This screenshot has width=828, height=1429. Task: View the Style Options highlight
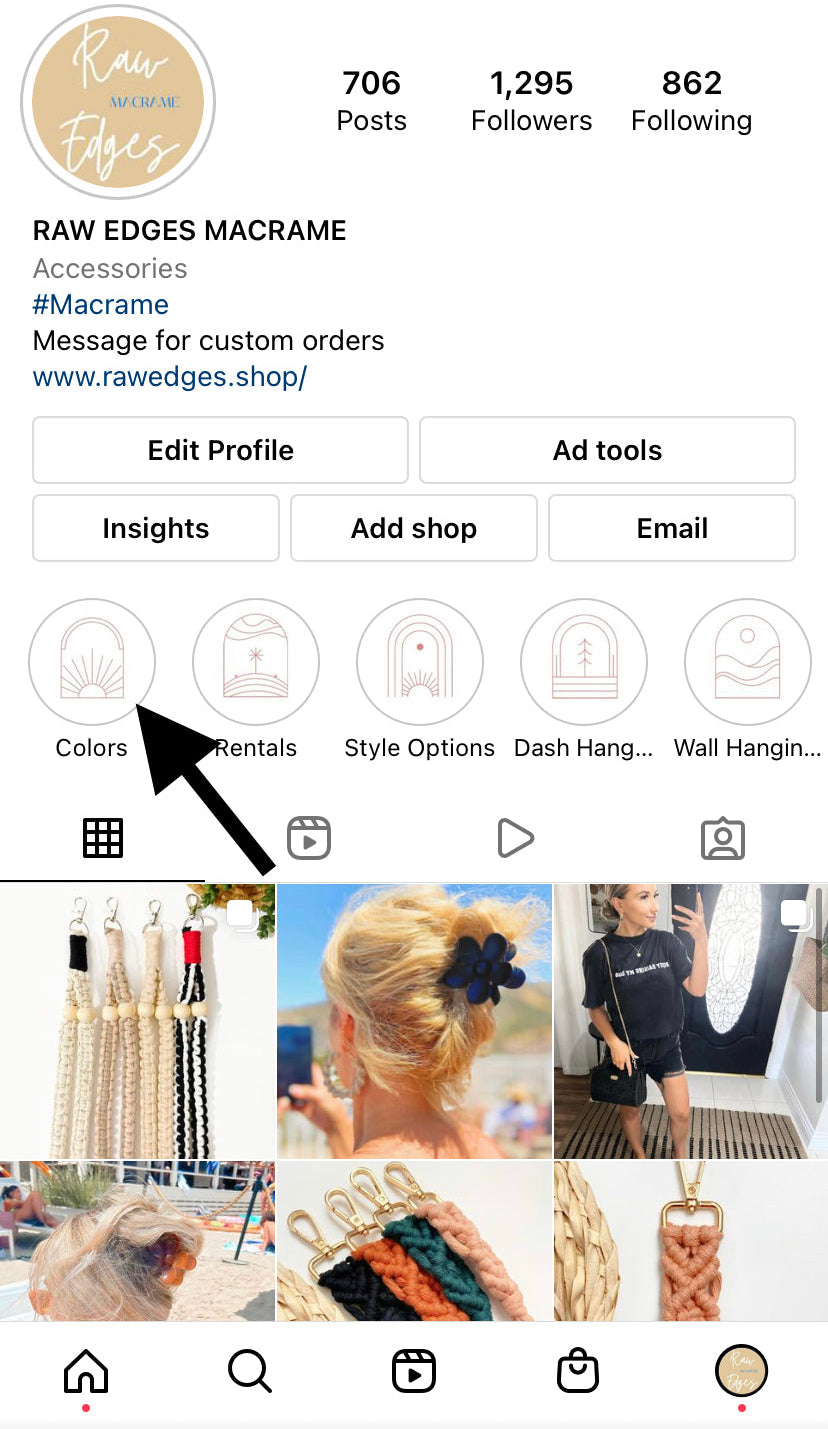(420, 661)
